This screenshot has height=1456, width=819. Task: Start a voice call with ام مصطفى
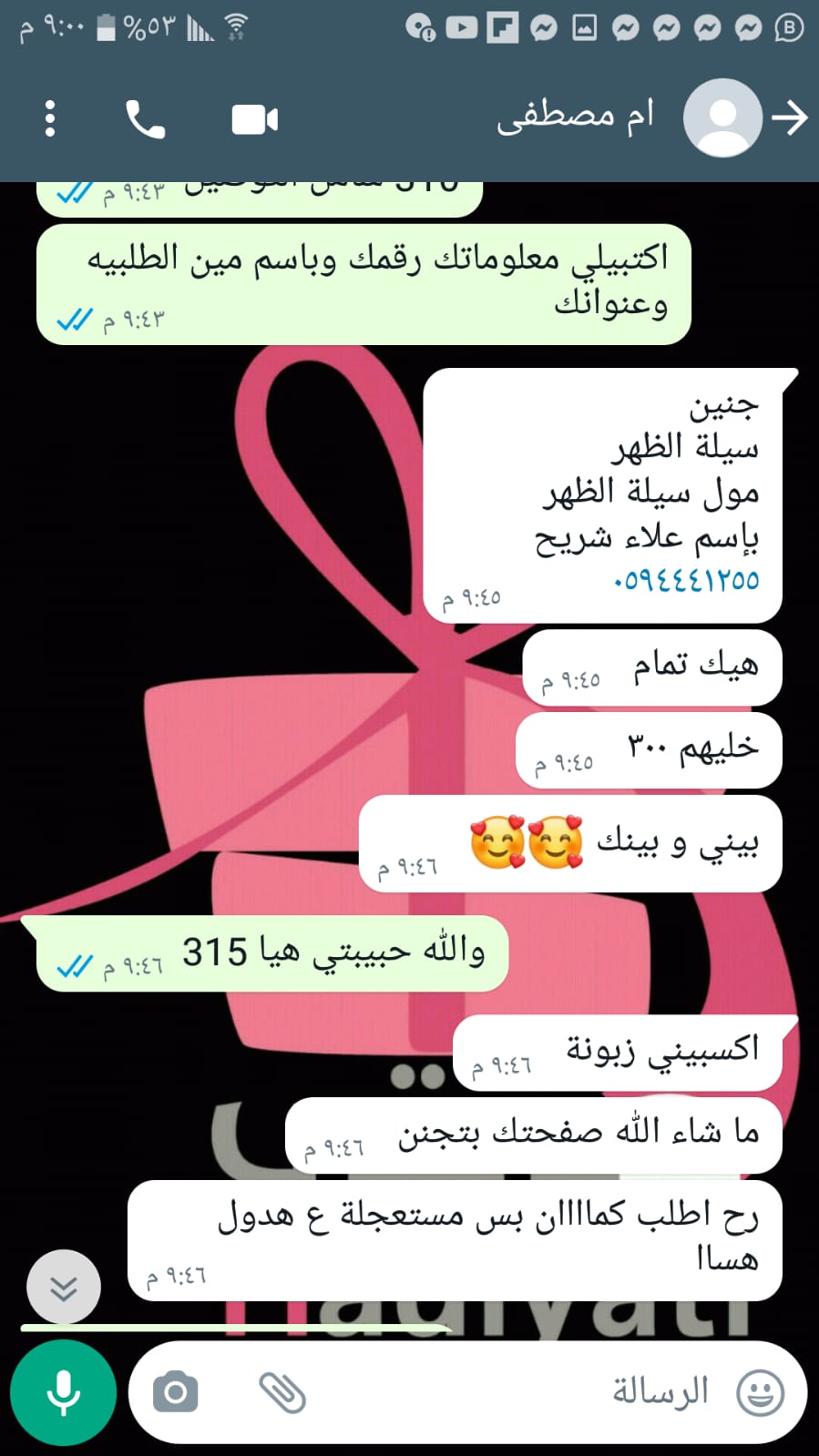[x=145, y=119]
